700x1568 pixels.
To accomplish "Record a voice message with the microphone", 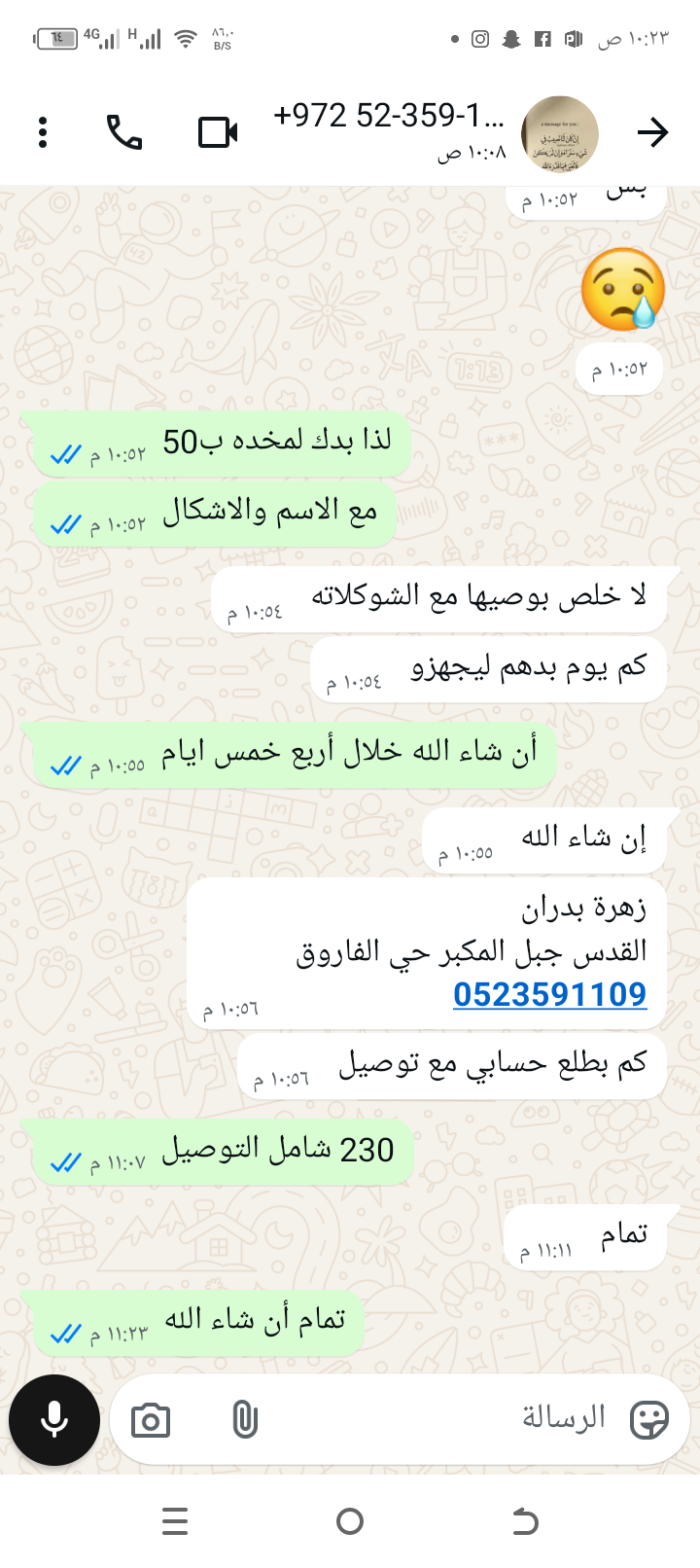I will pyautogui.click(x=54, y=1420).
